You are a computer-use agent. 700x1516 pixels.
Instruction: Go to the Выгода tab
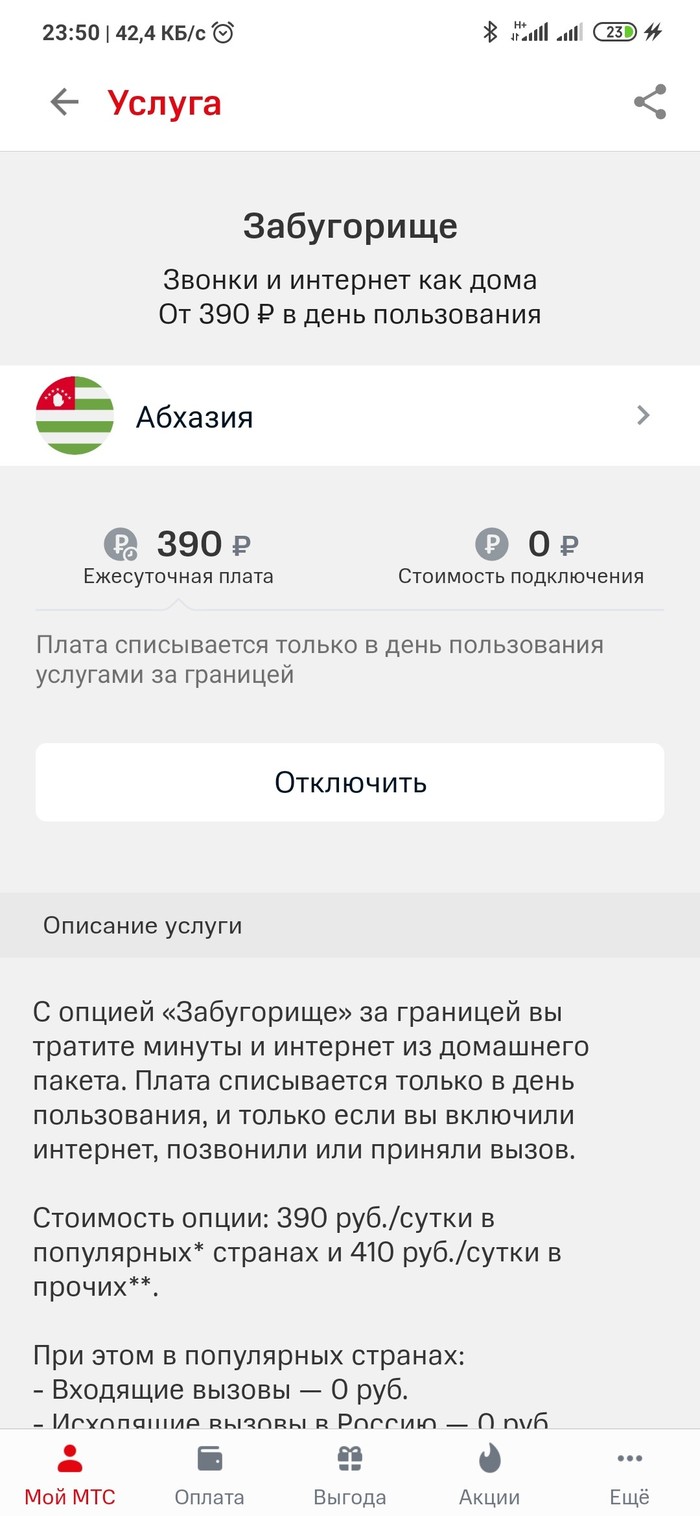[x=350, y=1475]
